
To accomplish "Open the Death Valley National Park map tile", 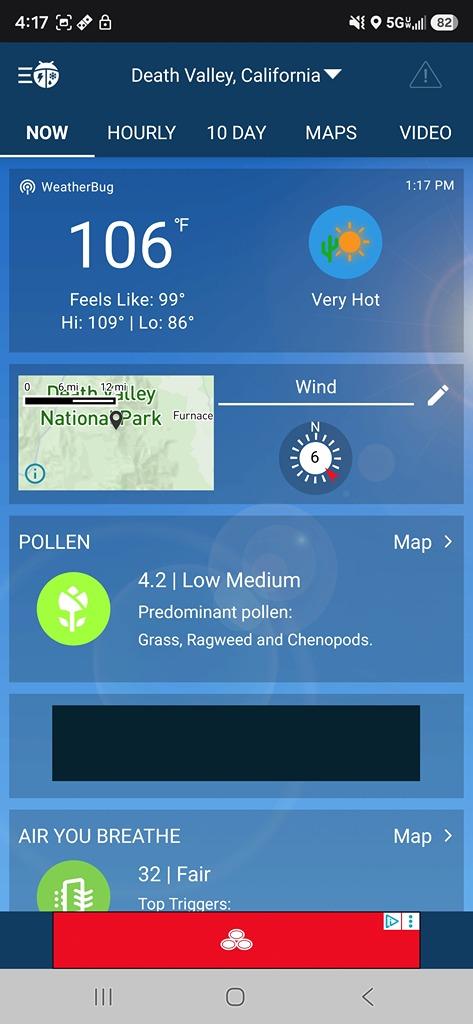I will tap(116, 432).
